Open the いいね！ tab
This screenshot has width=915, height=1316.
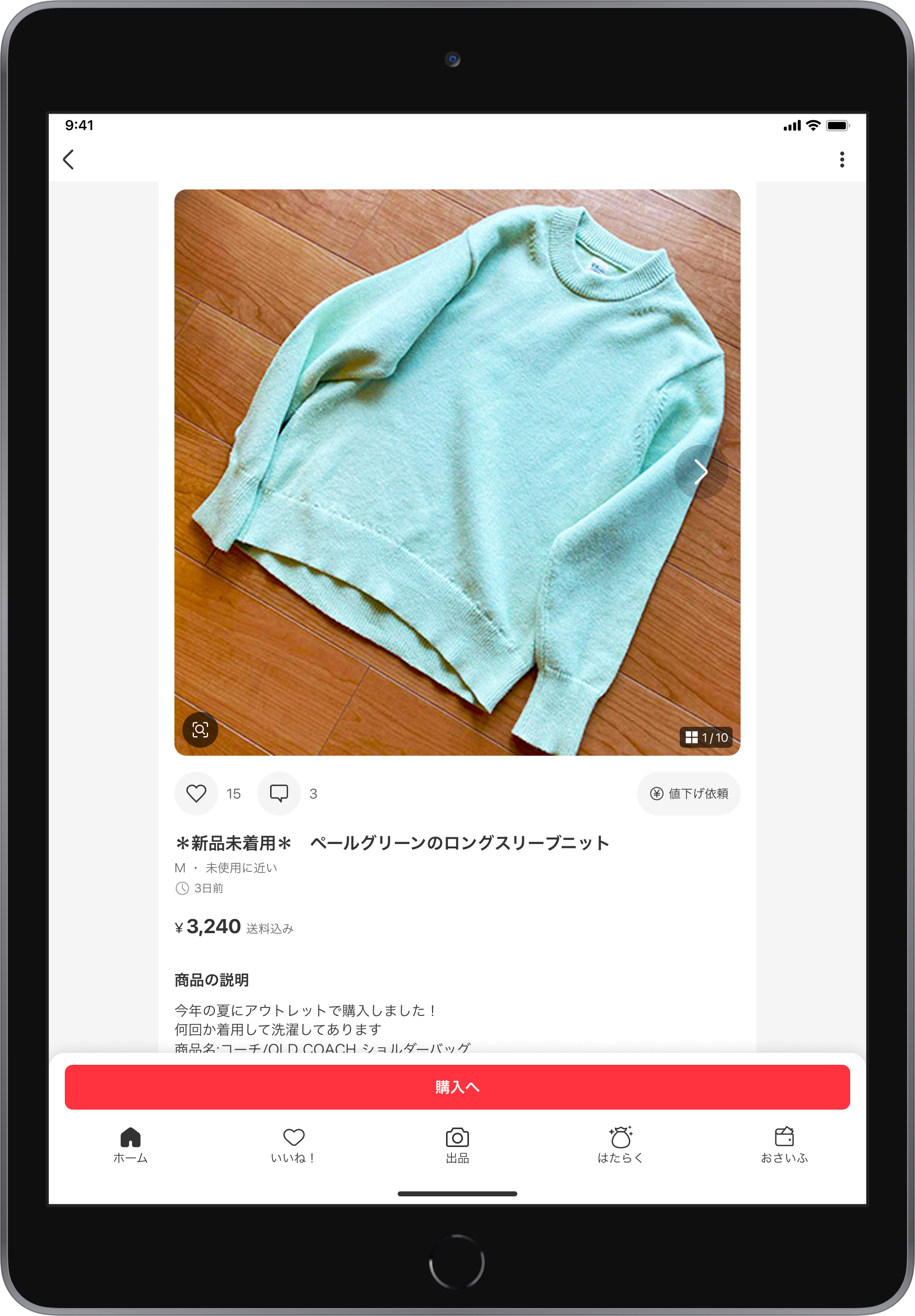(294, 1145)
